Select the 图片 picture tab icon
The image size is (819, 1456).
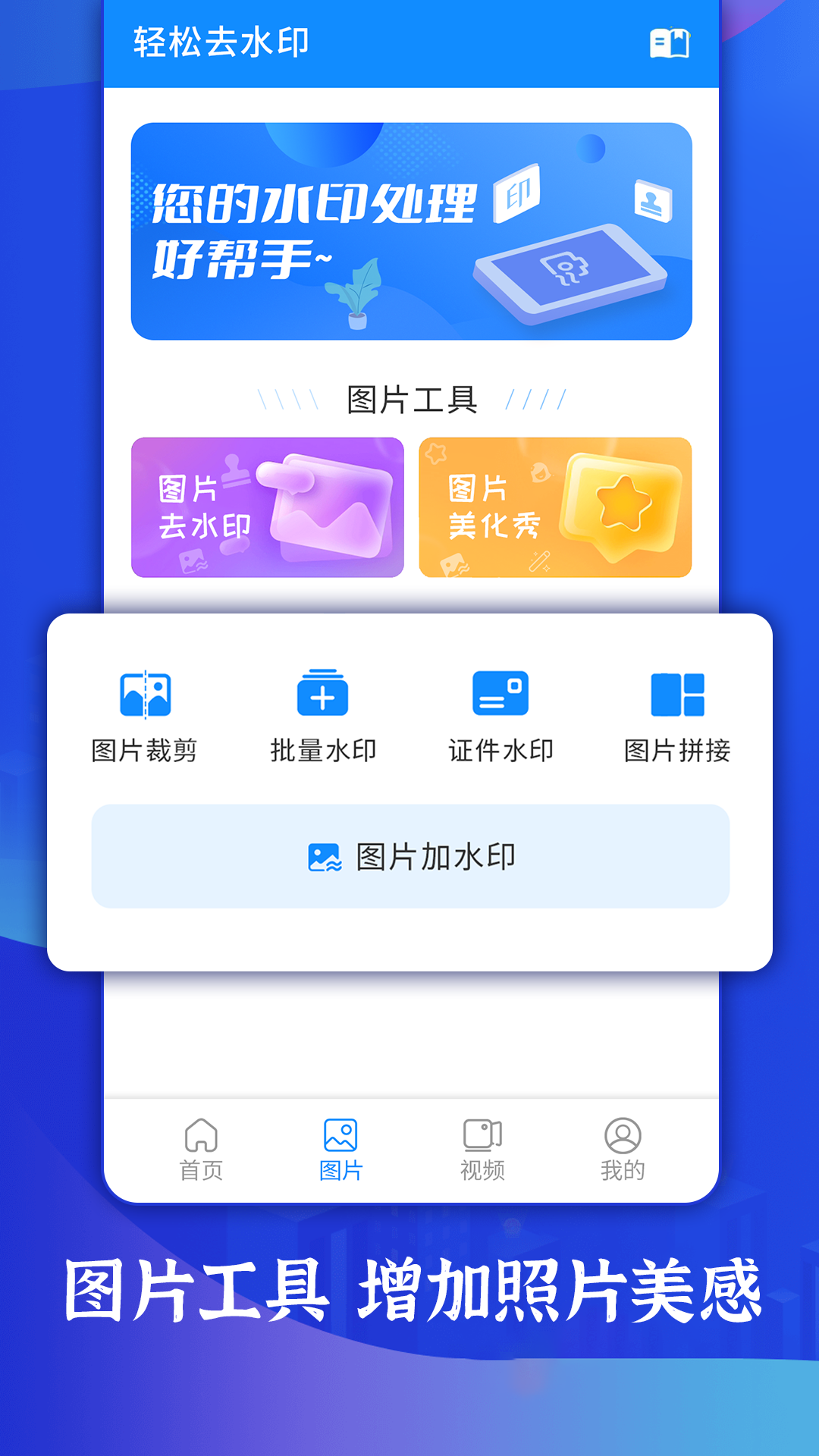(340, 1136)
